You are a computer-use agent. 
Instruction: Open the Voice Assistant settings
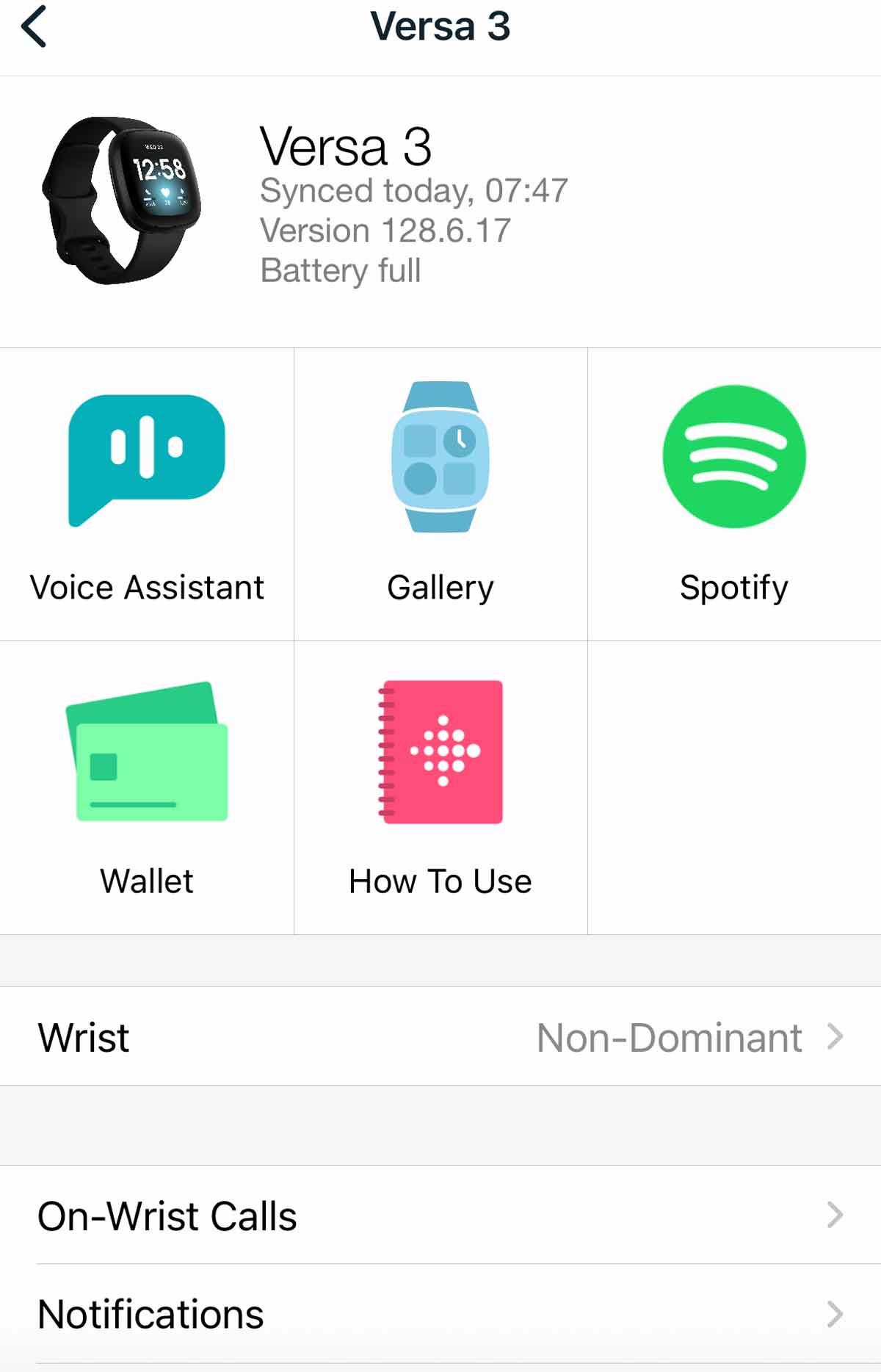coord(147,485)
